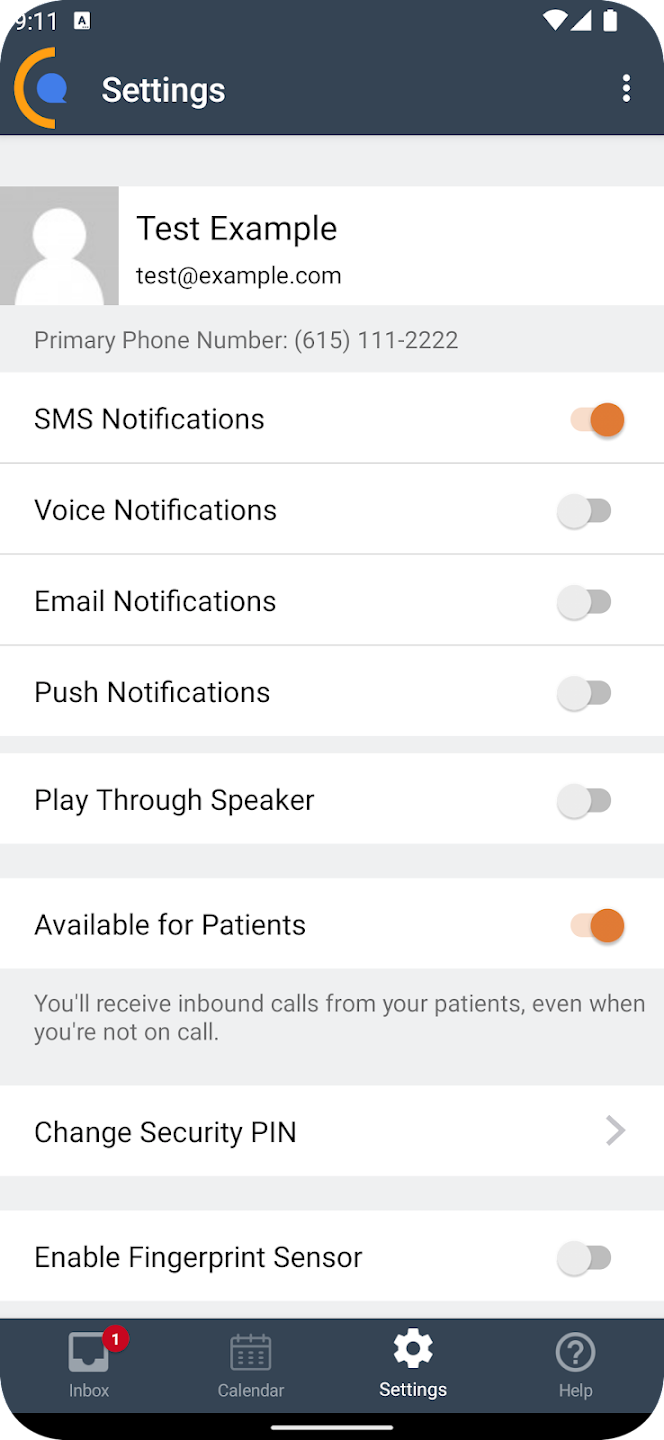Go to the Inbox tab
This screenshot has height=1440, width=664.
(x=89, y=1364)
